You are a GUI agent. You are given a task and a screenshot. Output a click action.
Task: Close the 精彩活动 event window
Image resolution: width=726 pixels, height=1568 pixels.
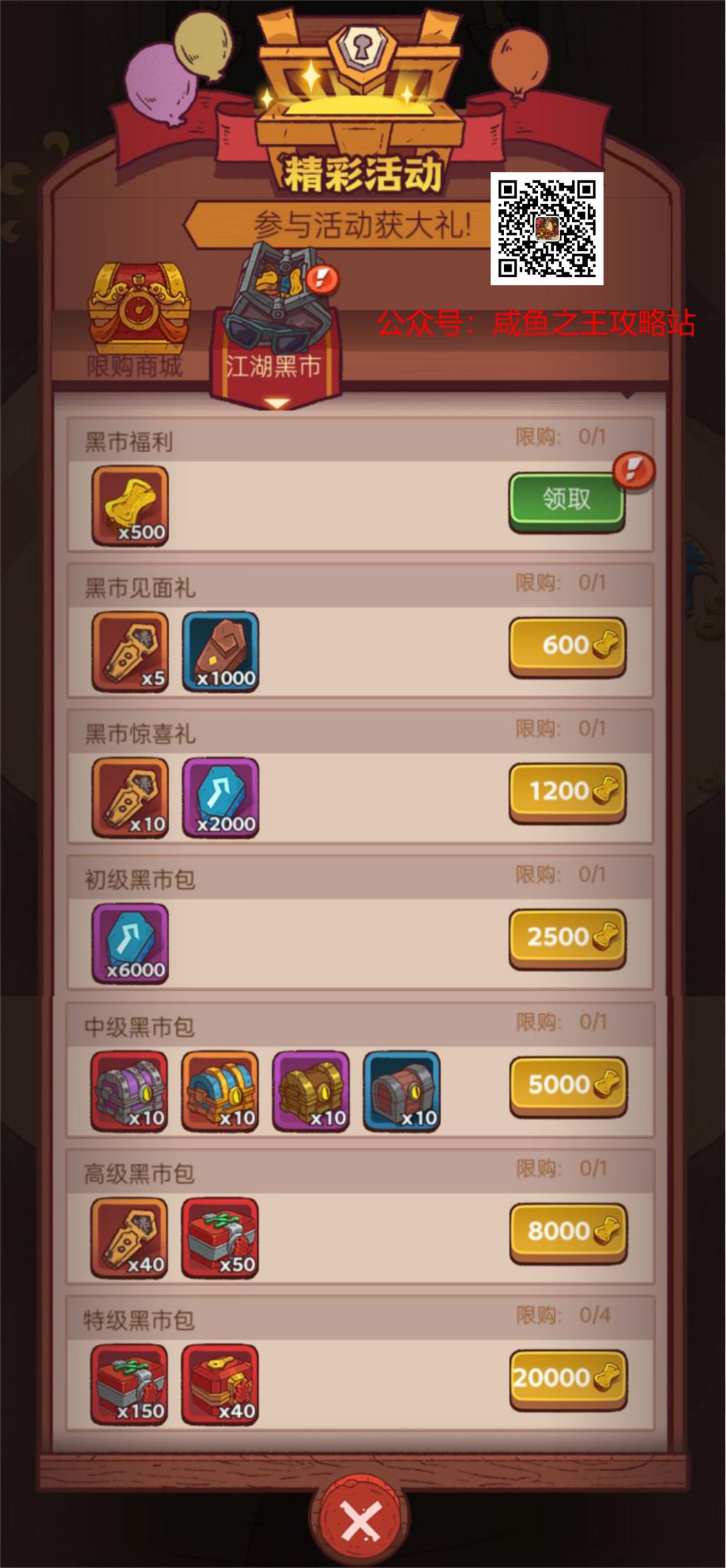pyautogui.click(x=360, y=1520)
